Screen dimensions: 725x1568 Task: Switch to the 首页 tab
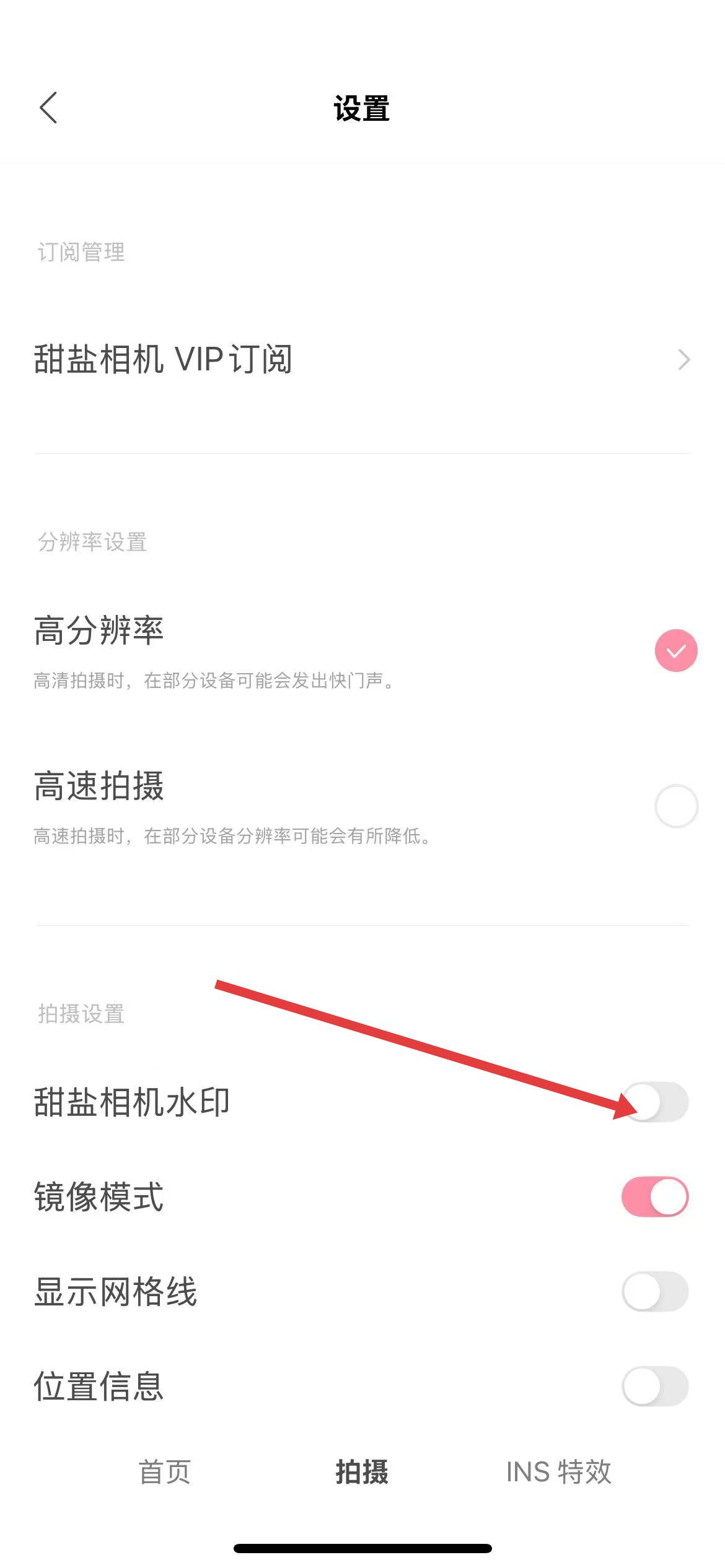pyautogui.click(x=165, y=1472)
